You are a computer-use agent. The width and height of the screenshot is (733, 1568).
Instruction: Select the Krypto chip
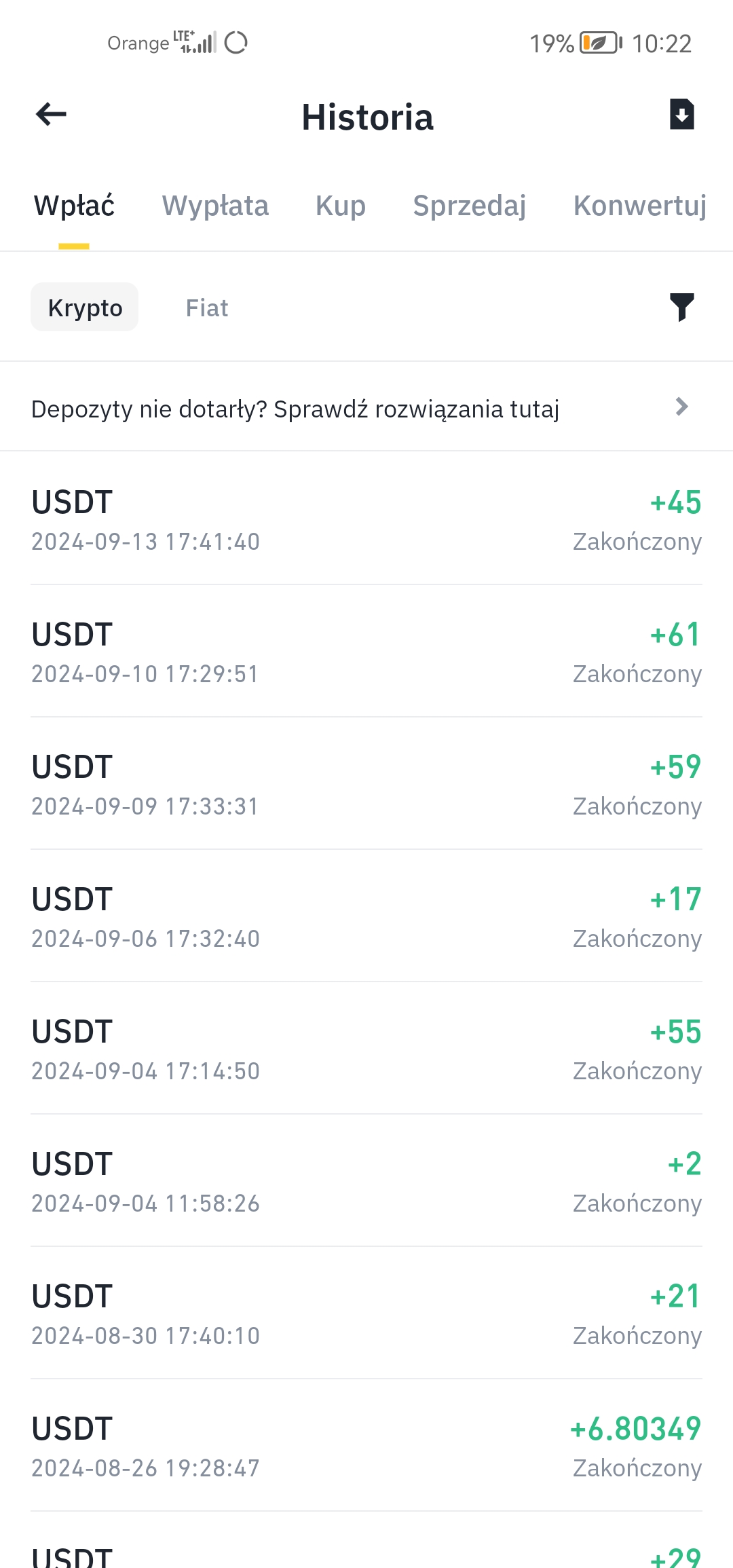click(x=85, y=307)
